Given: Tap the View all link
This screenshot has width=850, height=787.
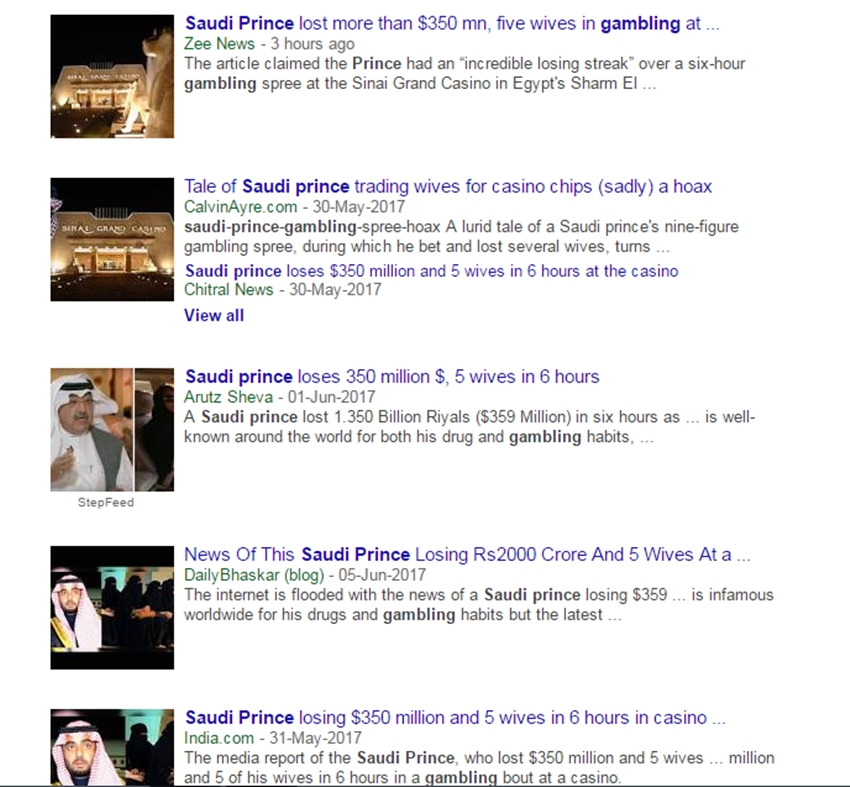Looking at the screenshot, I should point(214,315).
